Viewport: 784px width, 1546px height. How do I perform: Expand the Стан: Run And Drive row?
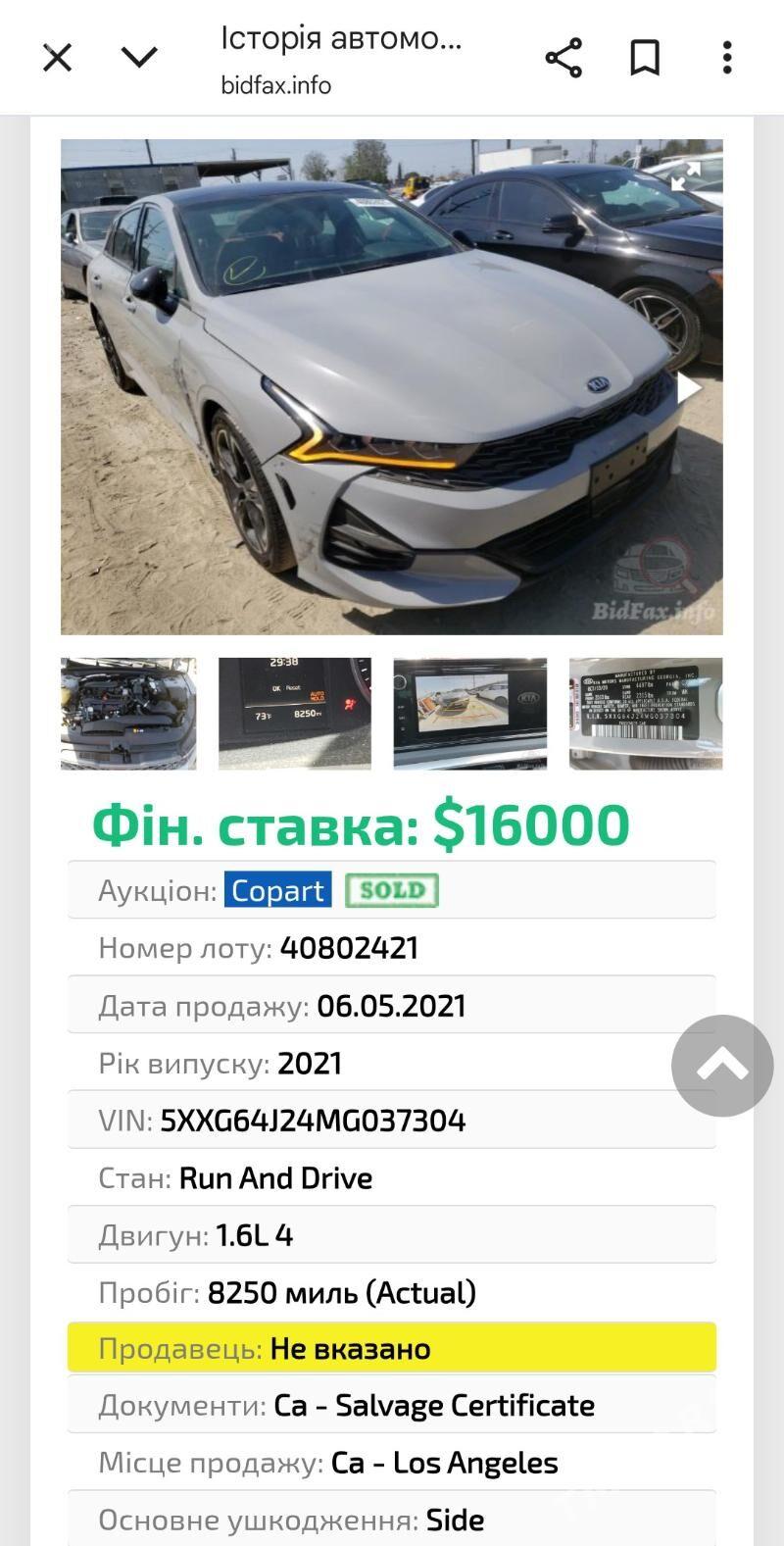(392, 1176)
